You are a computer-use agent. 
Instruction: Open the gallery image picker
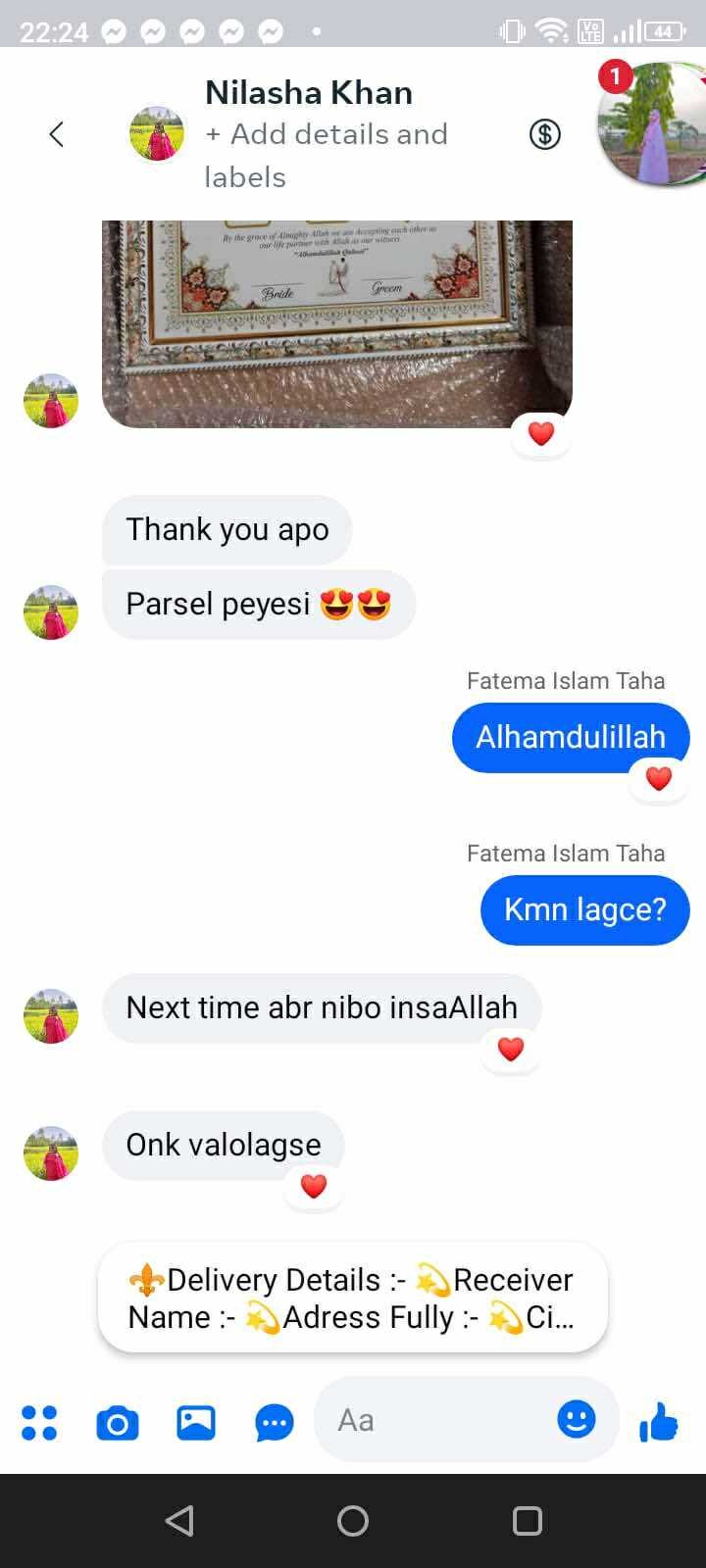click(x=196, y=1422)
